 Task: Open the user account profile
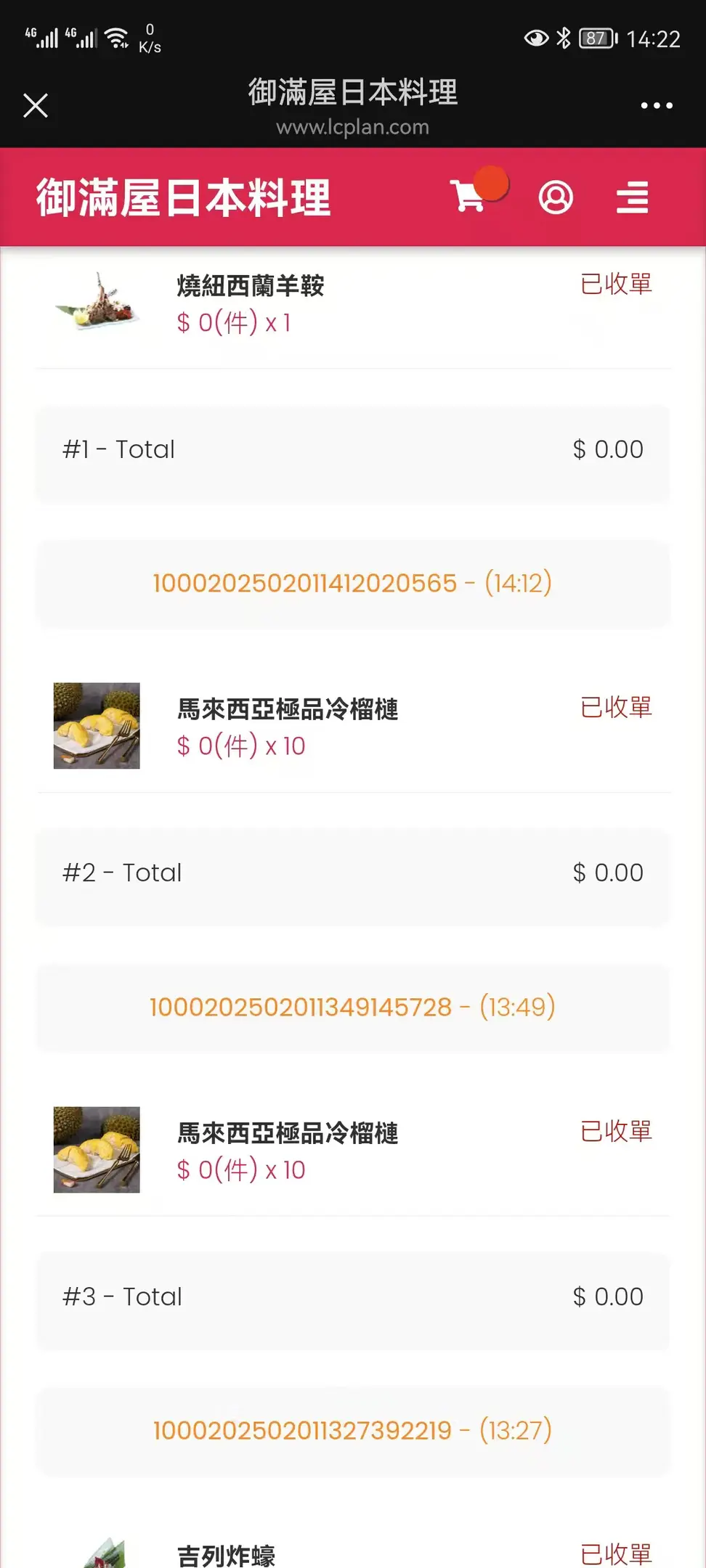coord(556,197)
